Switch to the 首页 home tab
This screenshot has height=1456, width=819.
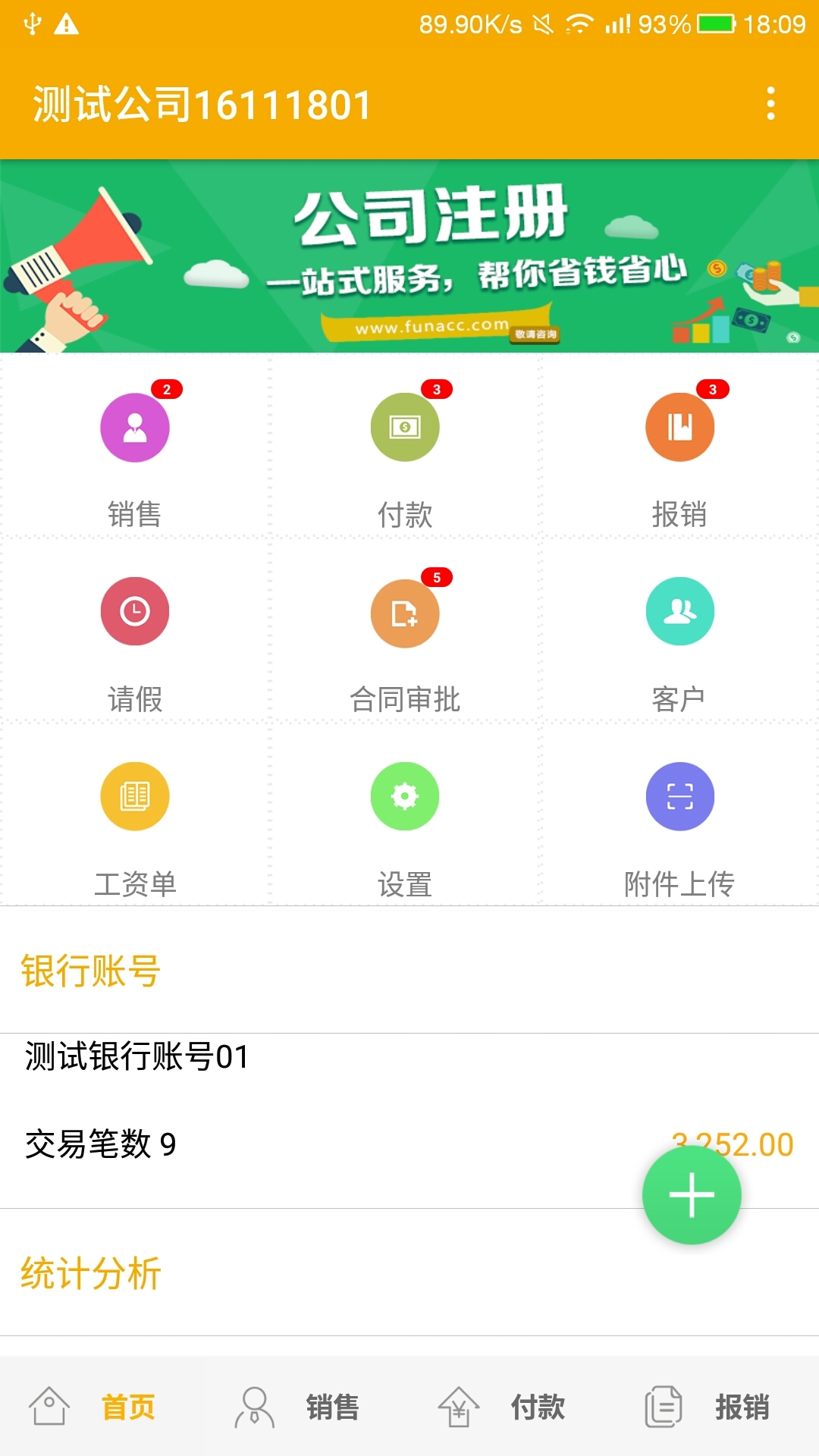102,1407
